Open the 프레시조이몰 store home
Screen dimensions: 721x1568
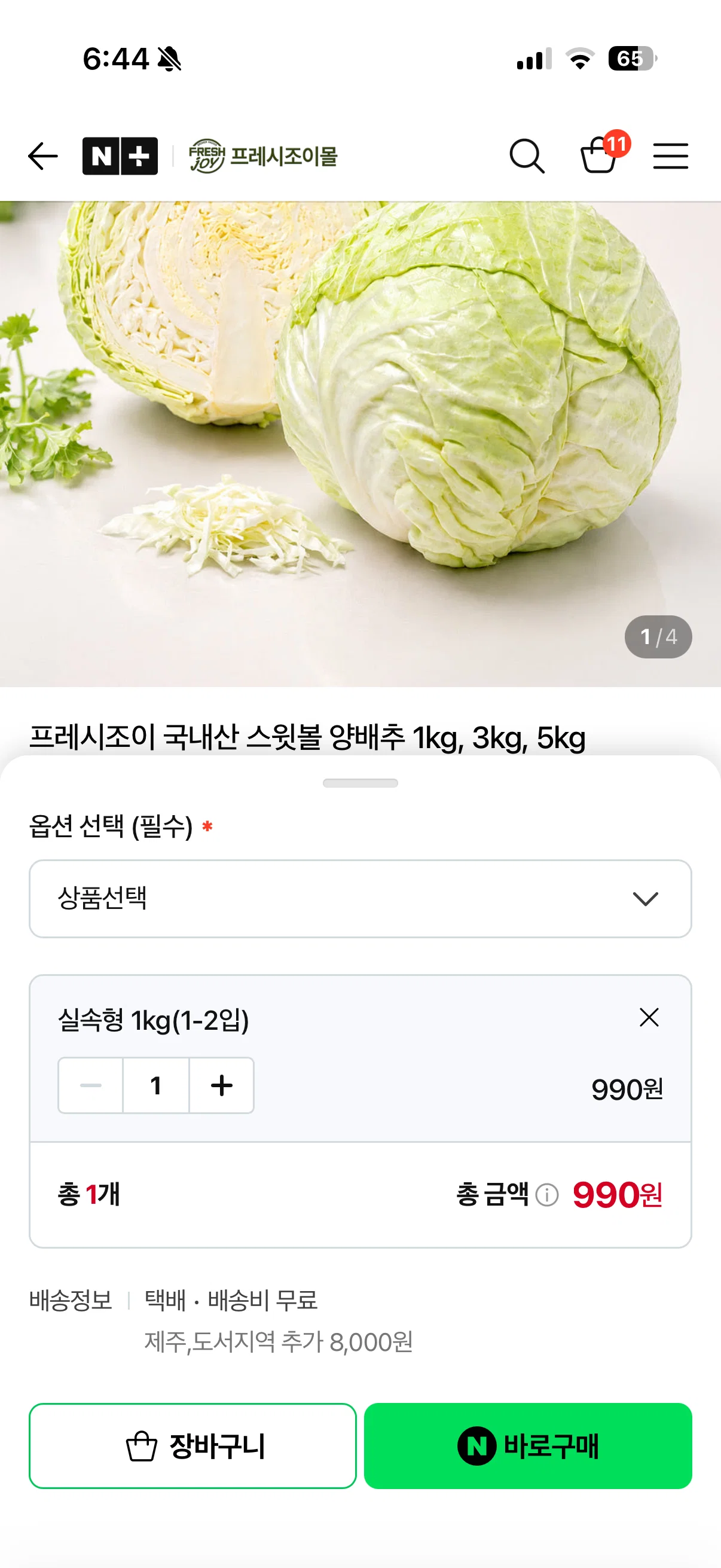click(263, 157)
